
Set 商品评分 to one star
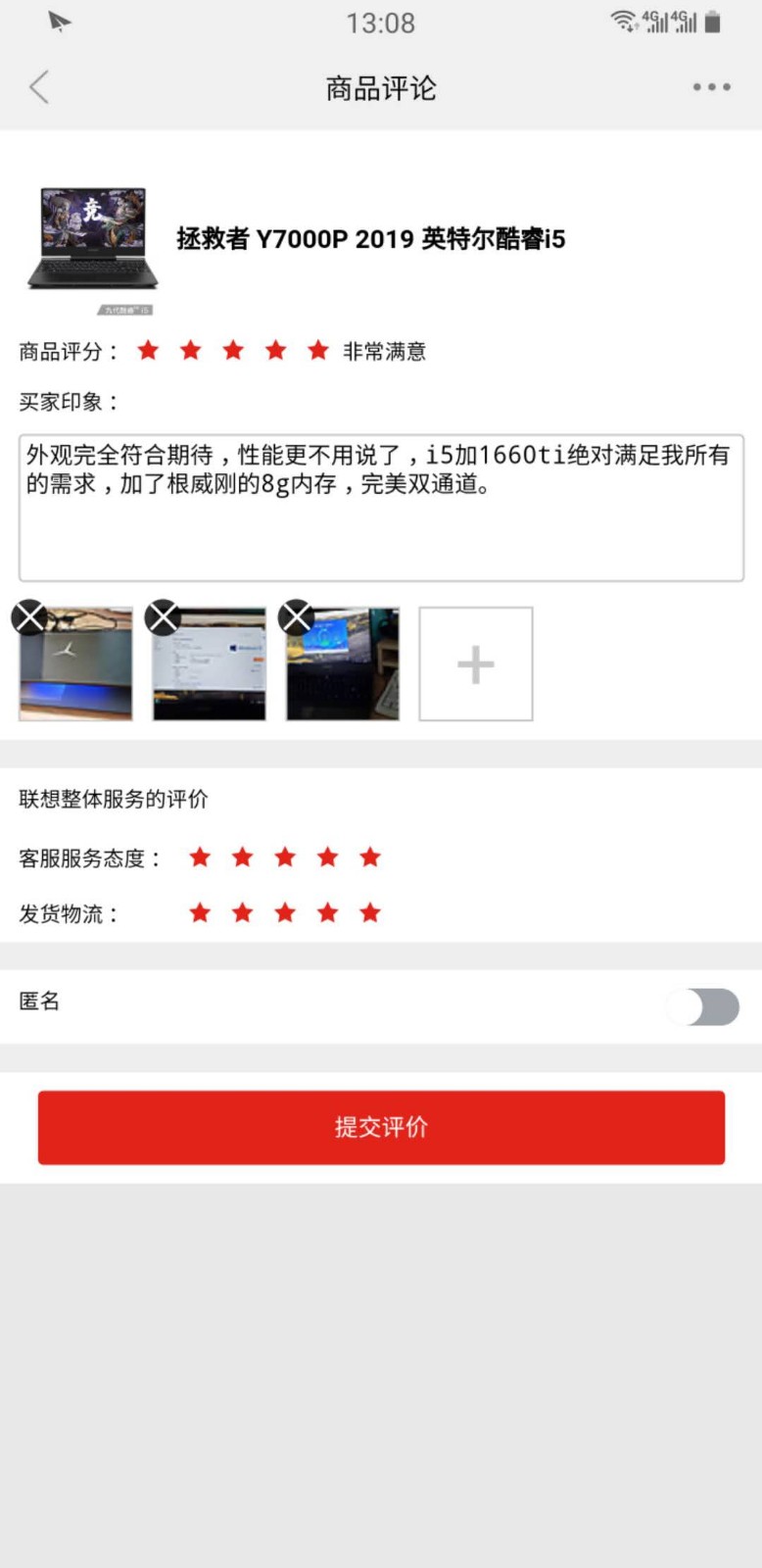click(148, 351)
